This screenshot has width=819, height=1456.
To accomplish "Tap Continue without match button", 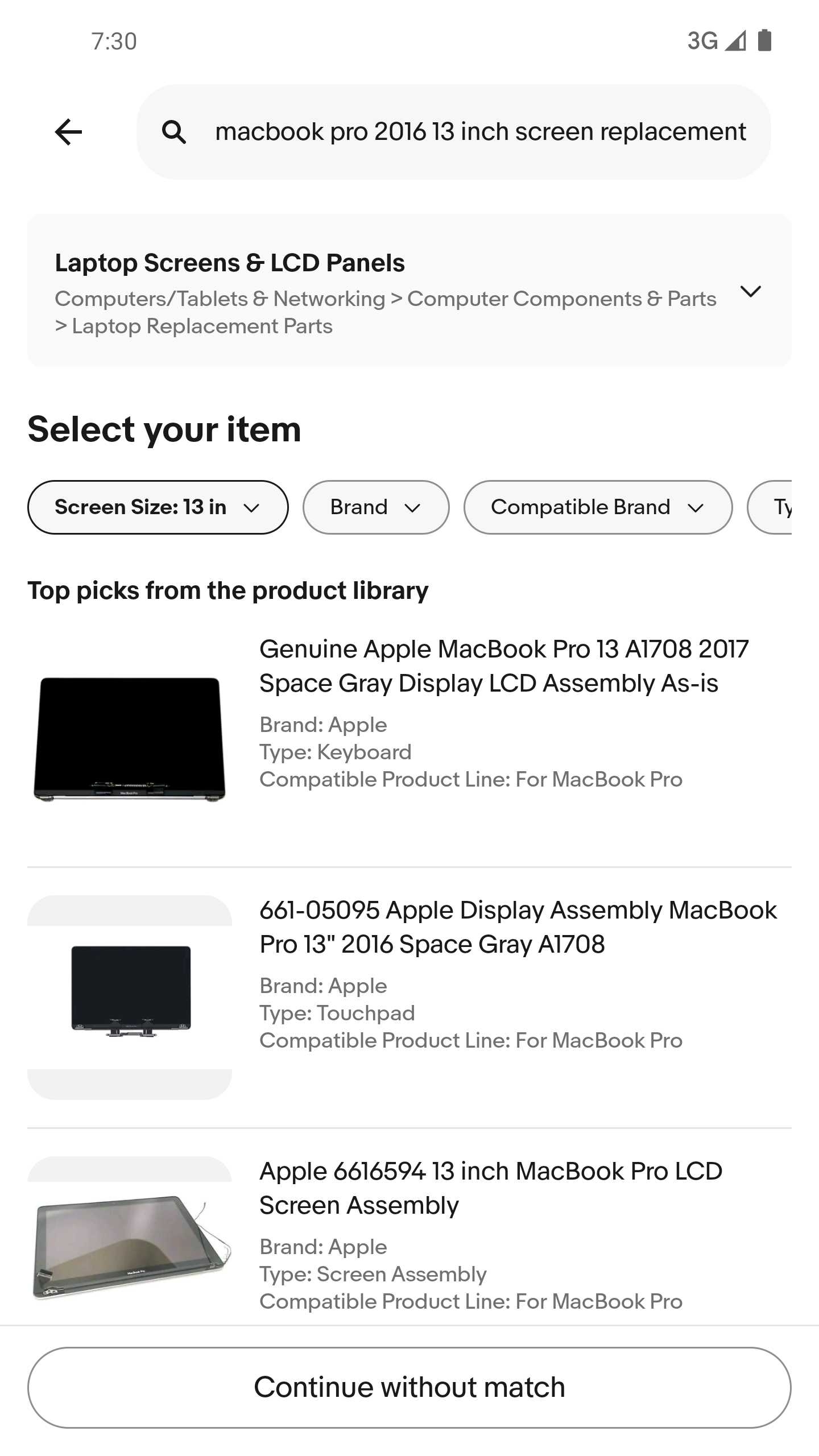I will (409, 1387).
